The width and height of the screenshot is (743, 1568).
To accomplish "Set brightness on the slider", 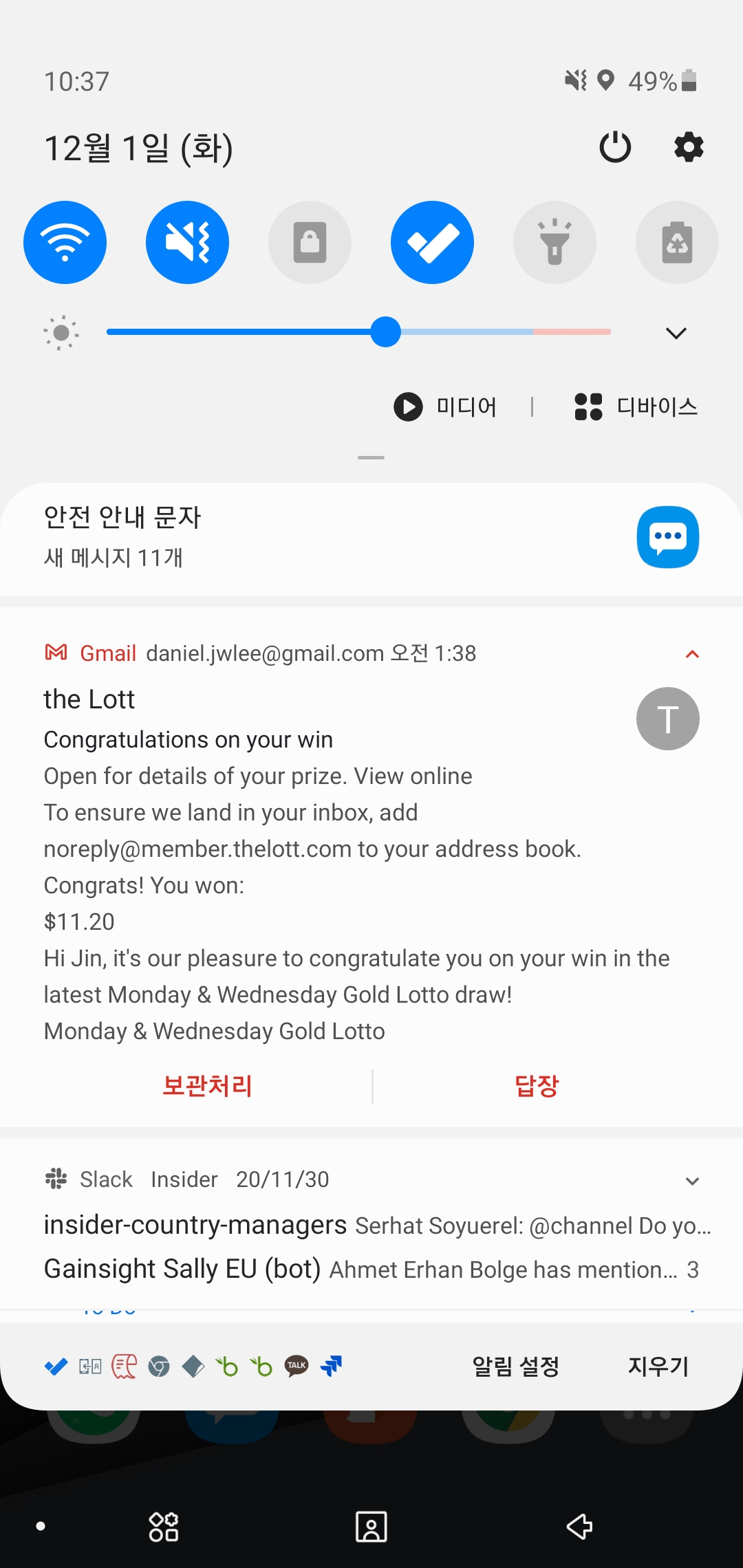I will (x=385, y=332).
